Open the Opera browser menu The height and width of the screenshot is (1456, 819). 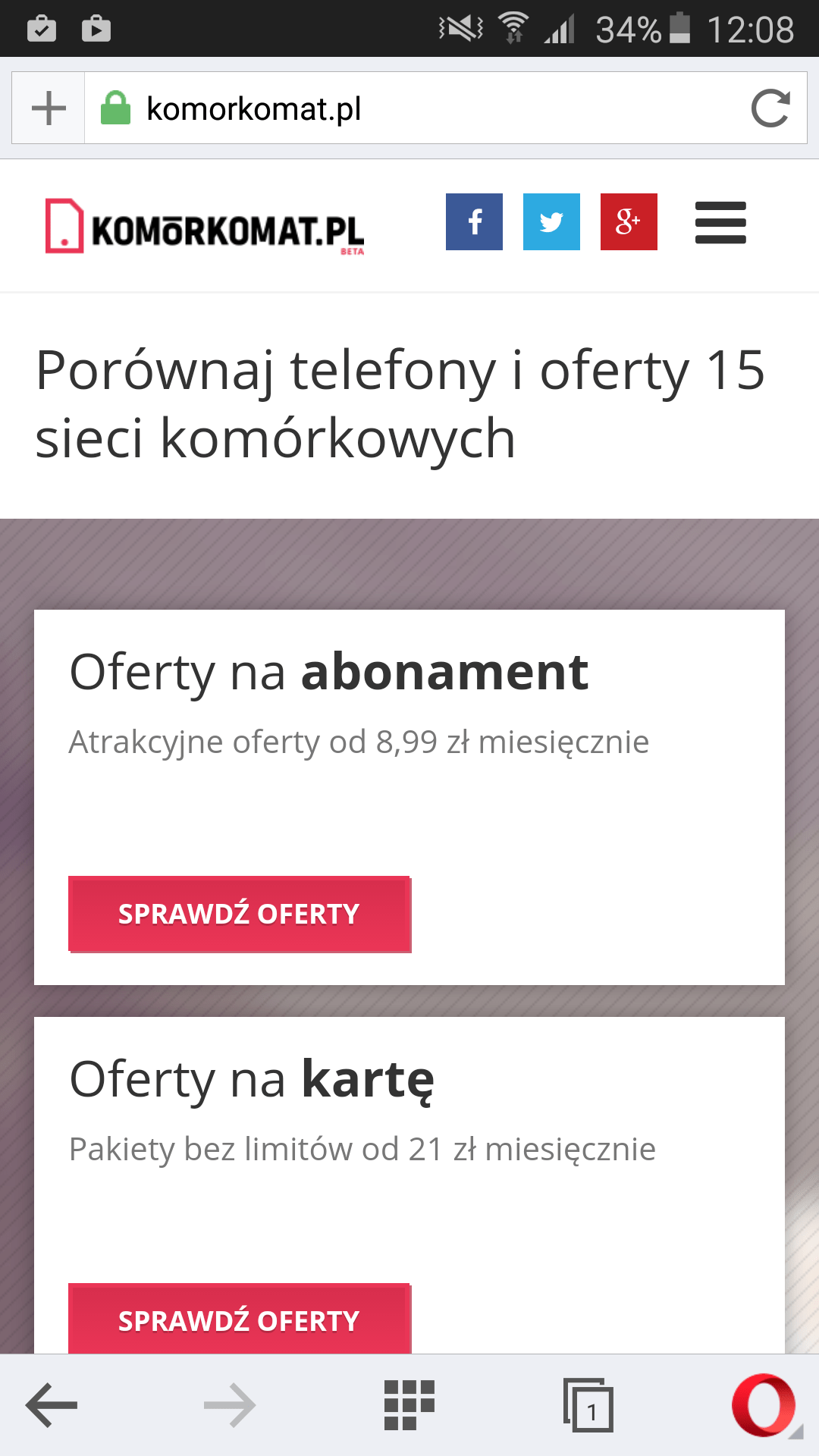pos(764,1404)
